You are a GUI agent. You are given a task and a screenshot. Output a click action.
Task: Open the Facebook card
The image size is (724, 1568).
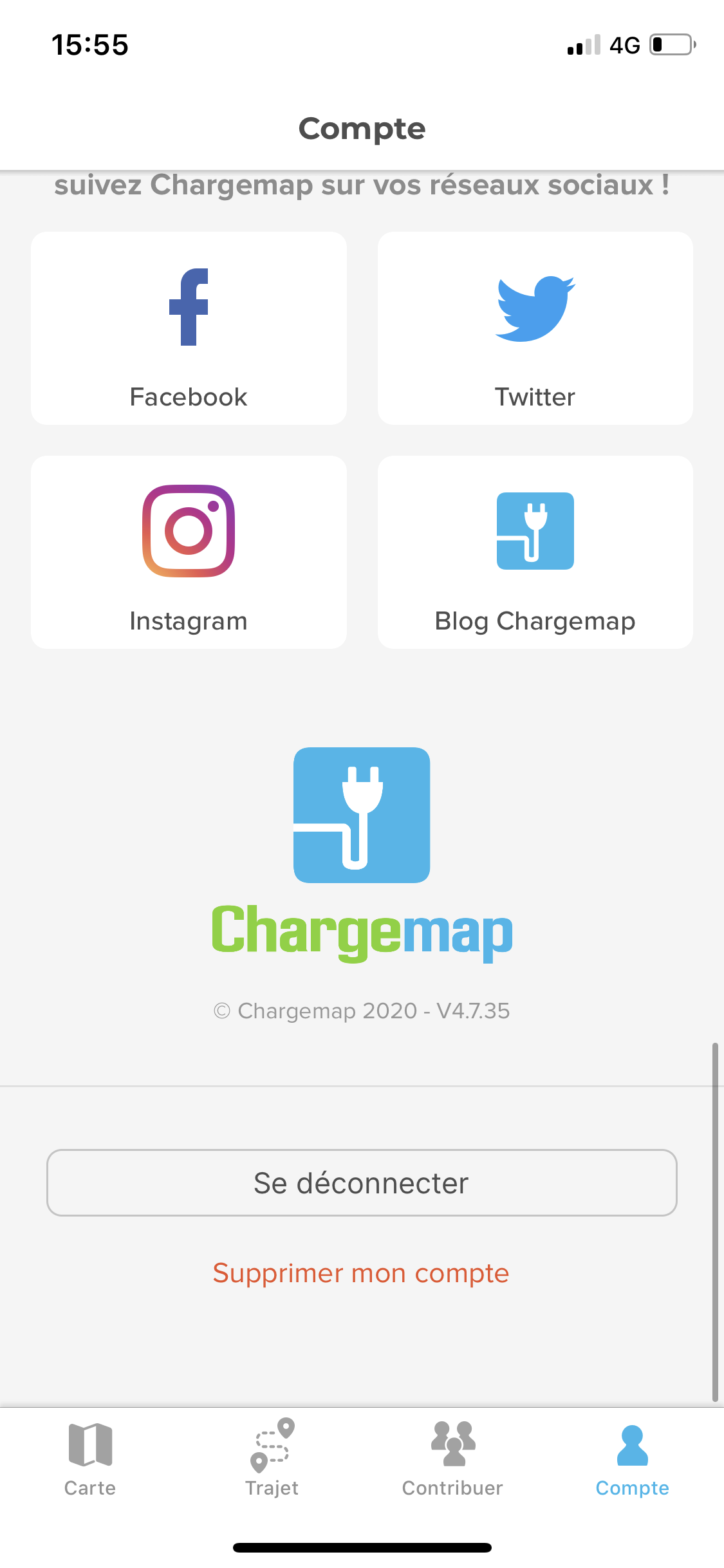(189, 328)
